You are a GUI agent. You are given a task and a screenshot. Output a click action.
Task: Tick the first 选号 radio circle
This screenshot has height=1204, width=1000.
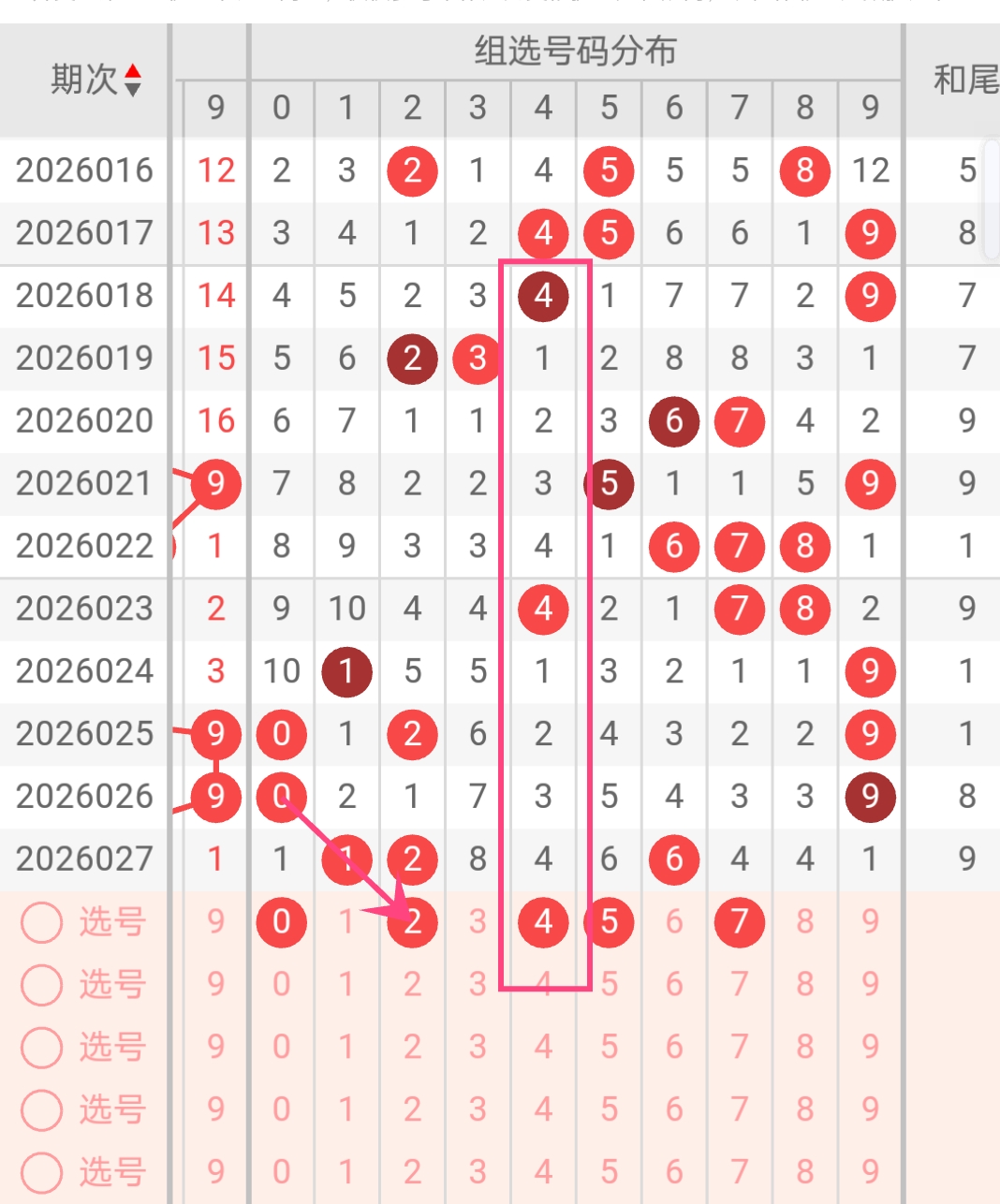point(41,922)
